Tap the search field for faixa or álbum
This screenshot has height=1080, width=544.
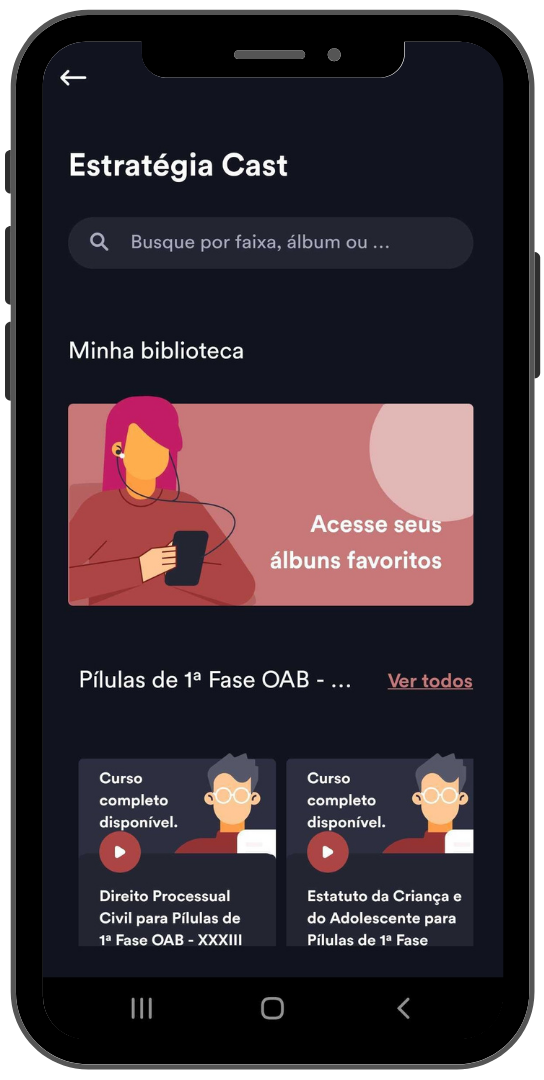pyautogui.click(x=271, y=242)
